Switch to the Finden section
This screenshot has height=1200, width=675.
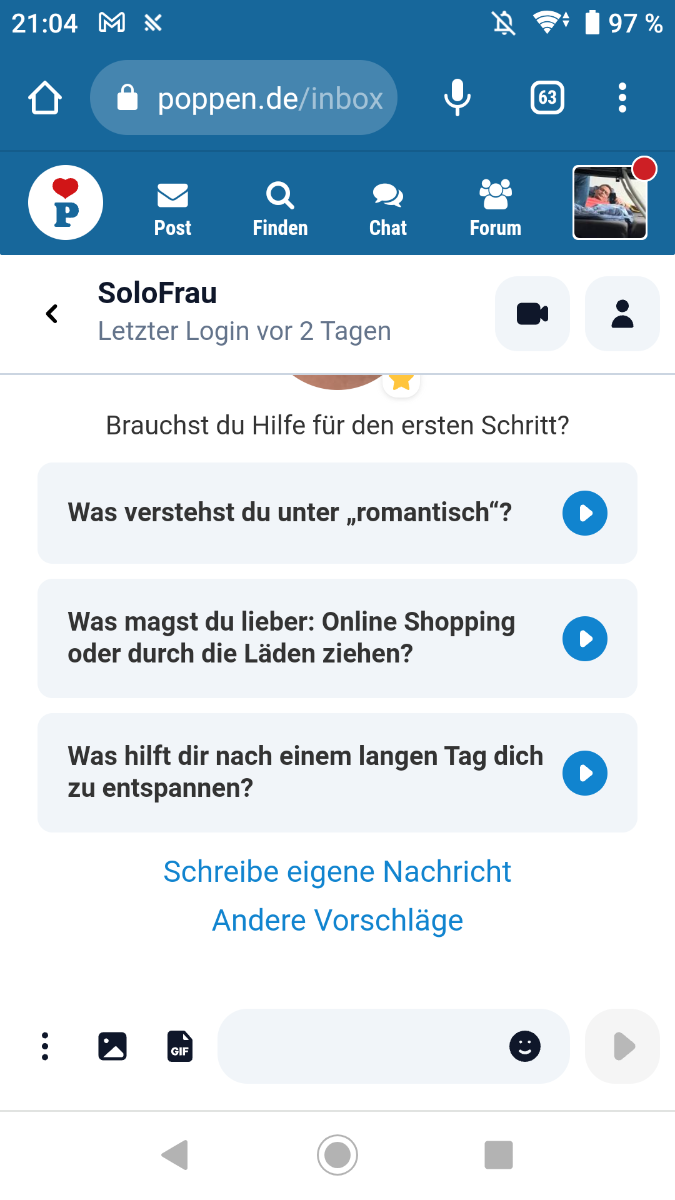(x=280, y=208)
